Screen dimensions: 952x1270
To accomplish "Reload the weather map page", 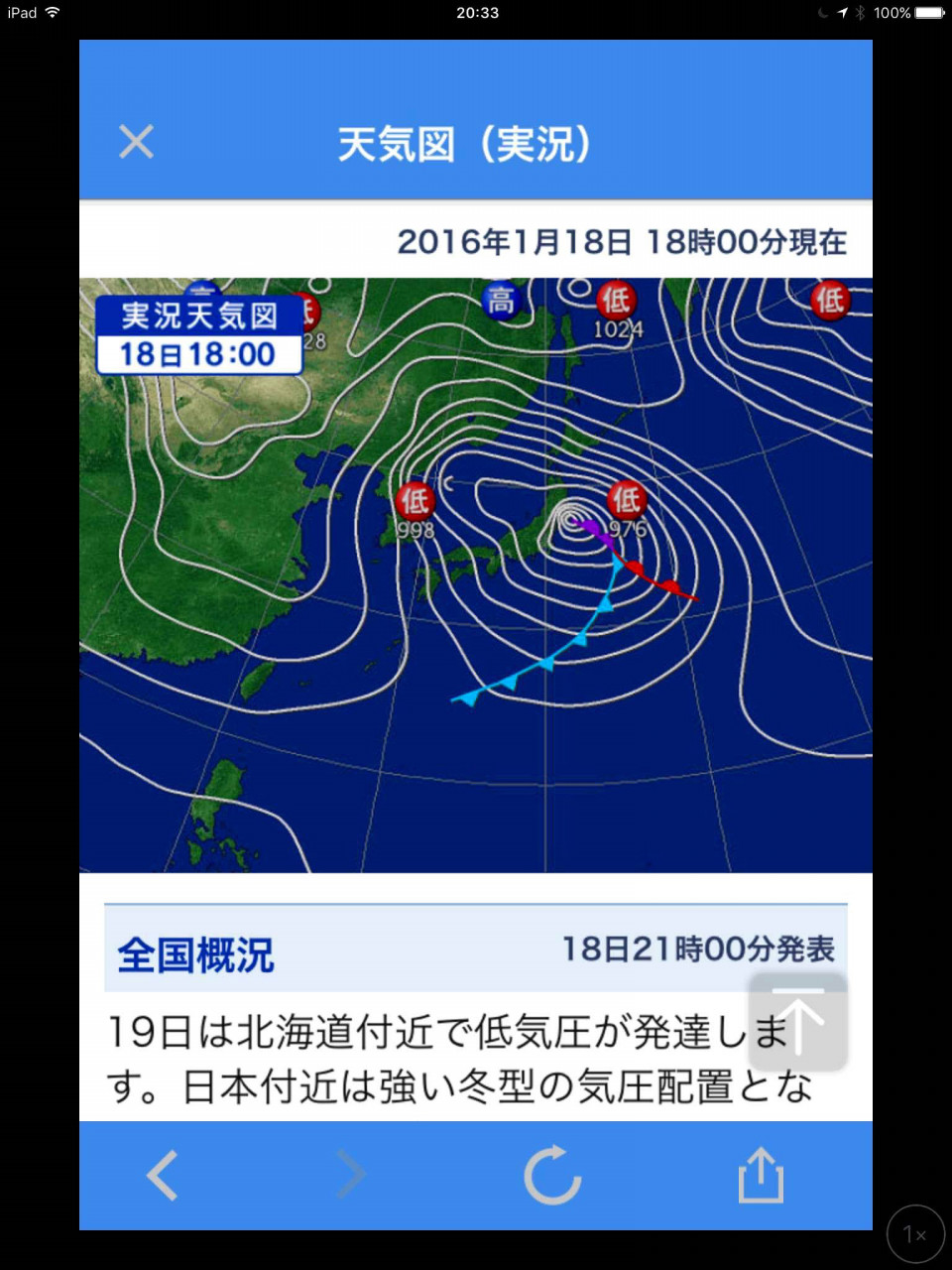I will (x=552, y=1176).
